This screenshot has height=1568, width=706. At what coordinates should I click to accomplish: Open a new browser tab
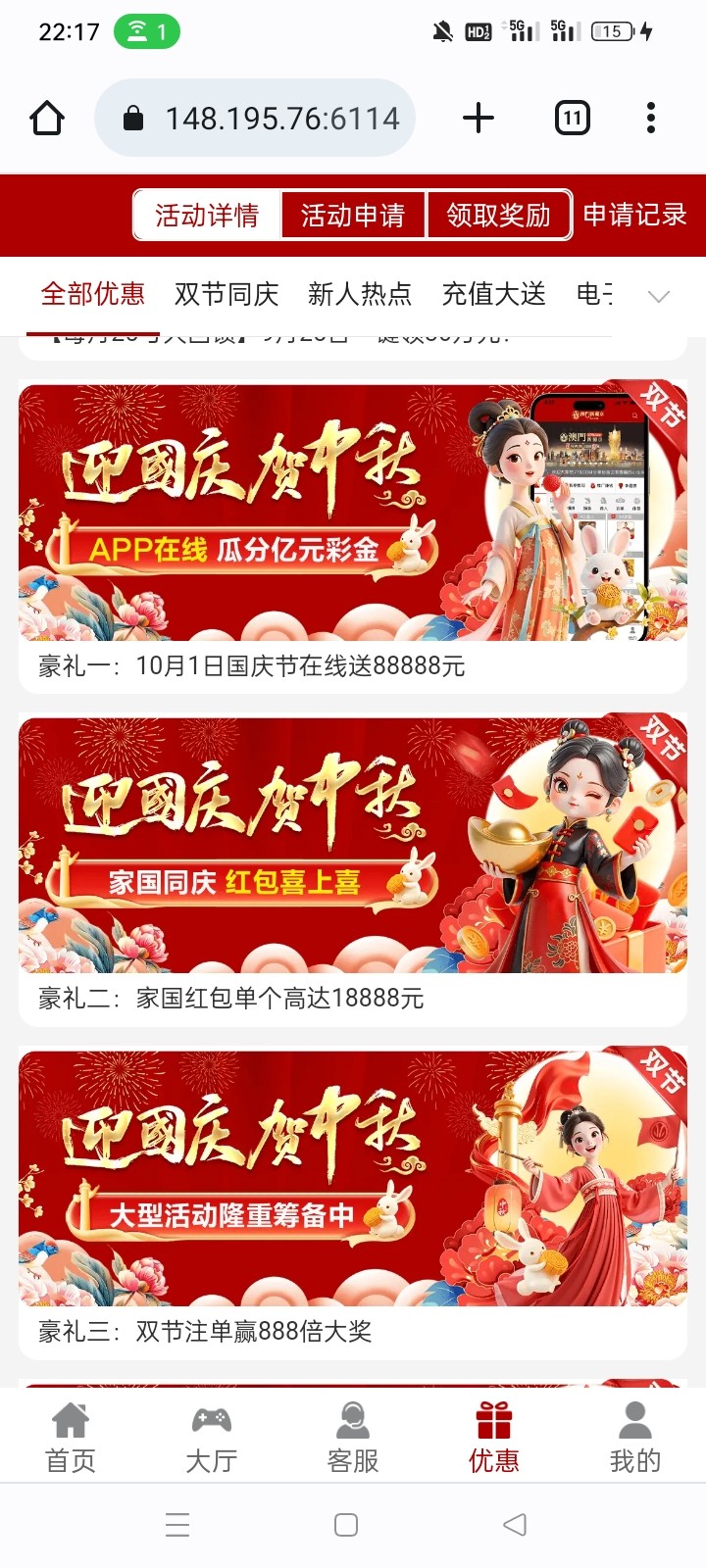point(478,119)
